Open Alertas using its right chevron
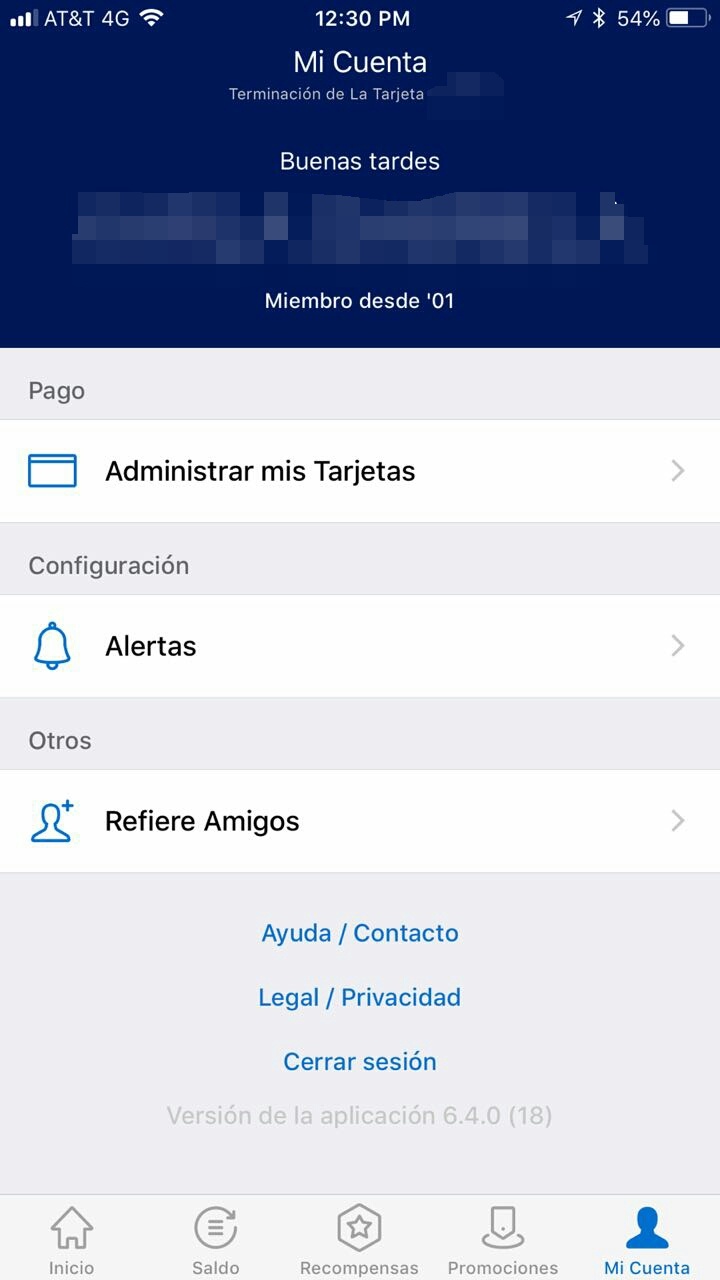Viewport: 720px width, 1280px height. [677, 645]
